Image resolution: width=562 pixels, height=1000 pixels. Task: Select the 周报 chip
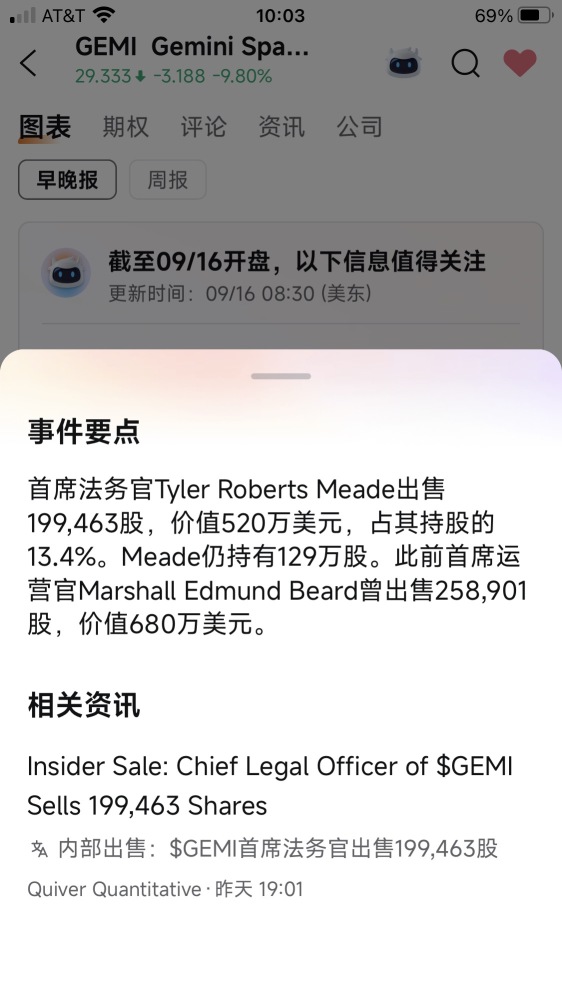pyautogui.click(x=168, y=180)
